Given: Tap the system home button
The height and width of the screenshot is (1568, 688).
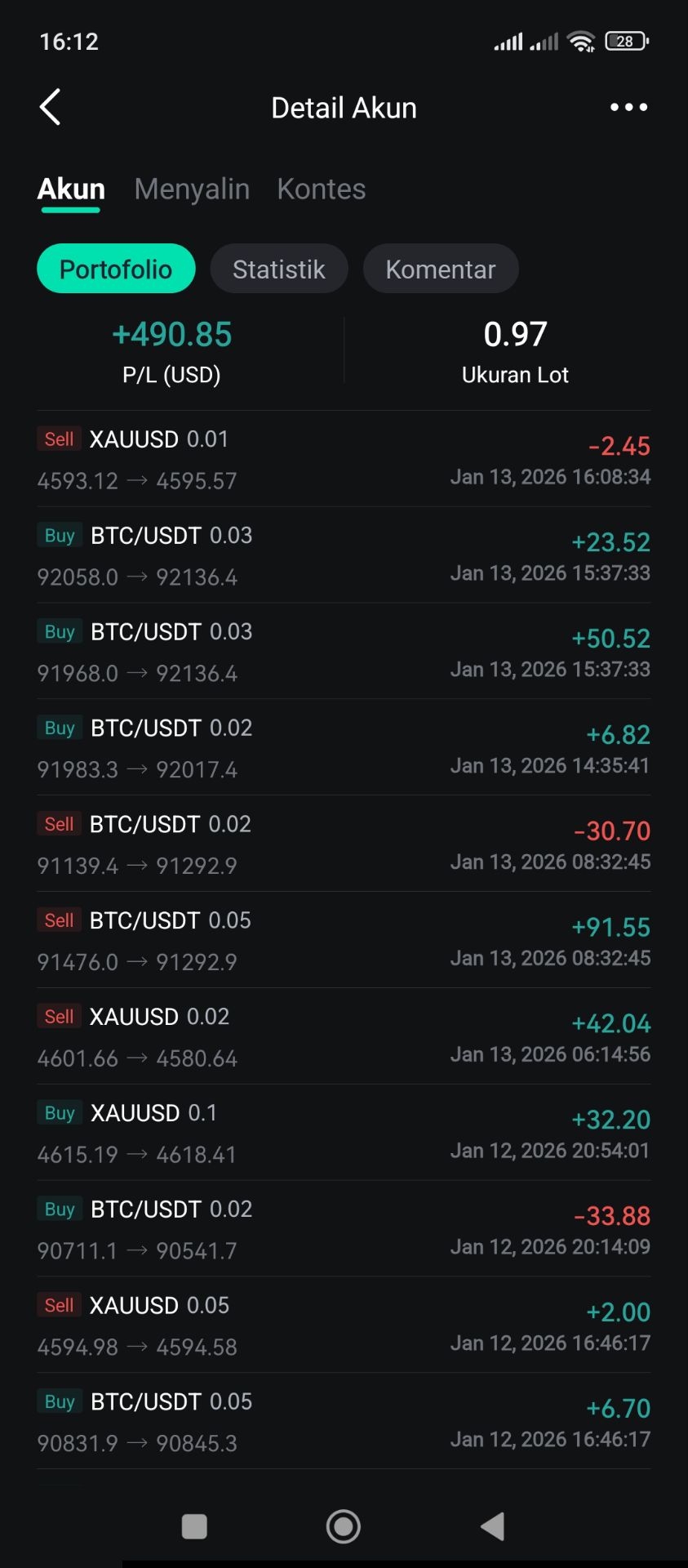Looking at the screenshot, I should [343, 1526].
